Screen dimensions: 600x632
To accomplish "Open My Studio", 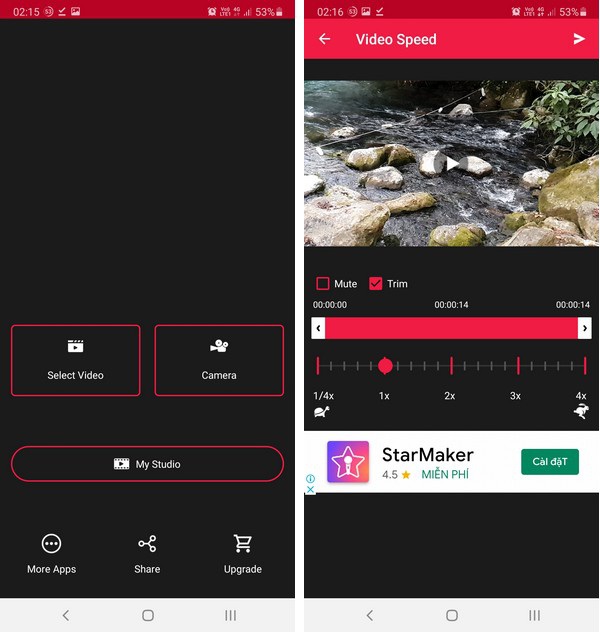I will (x=147, y=464).
